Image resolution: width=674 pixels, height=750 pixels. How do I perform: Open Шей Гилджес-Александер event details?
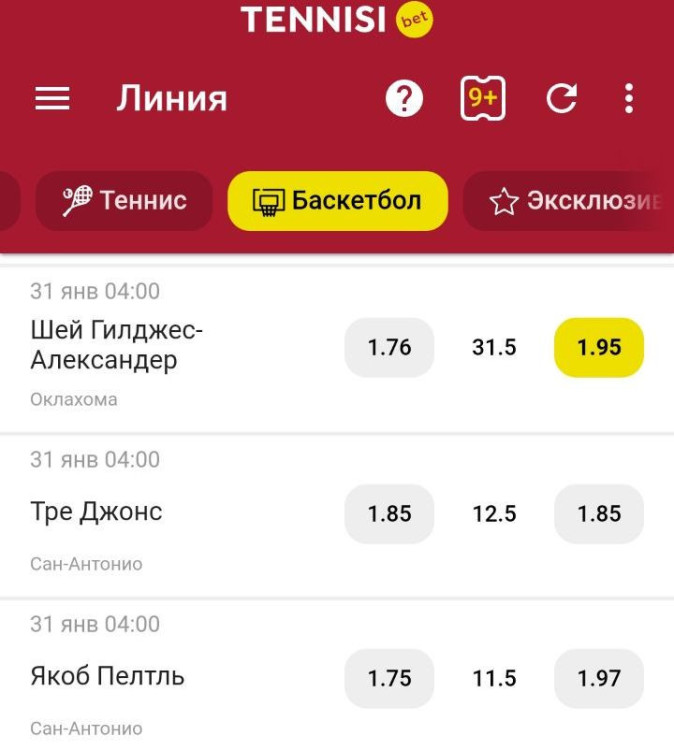pos(117,345)
